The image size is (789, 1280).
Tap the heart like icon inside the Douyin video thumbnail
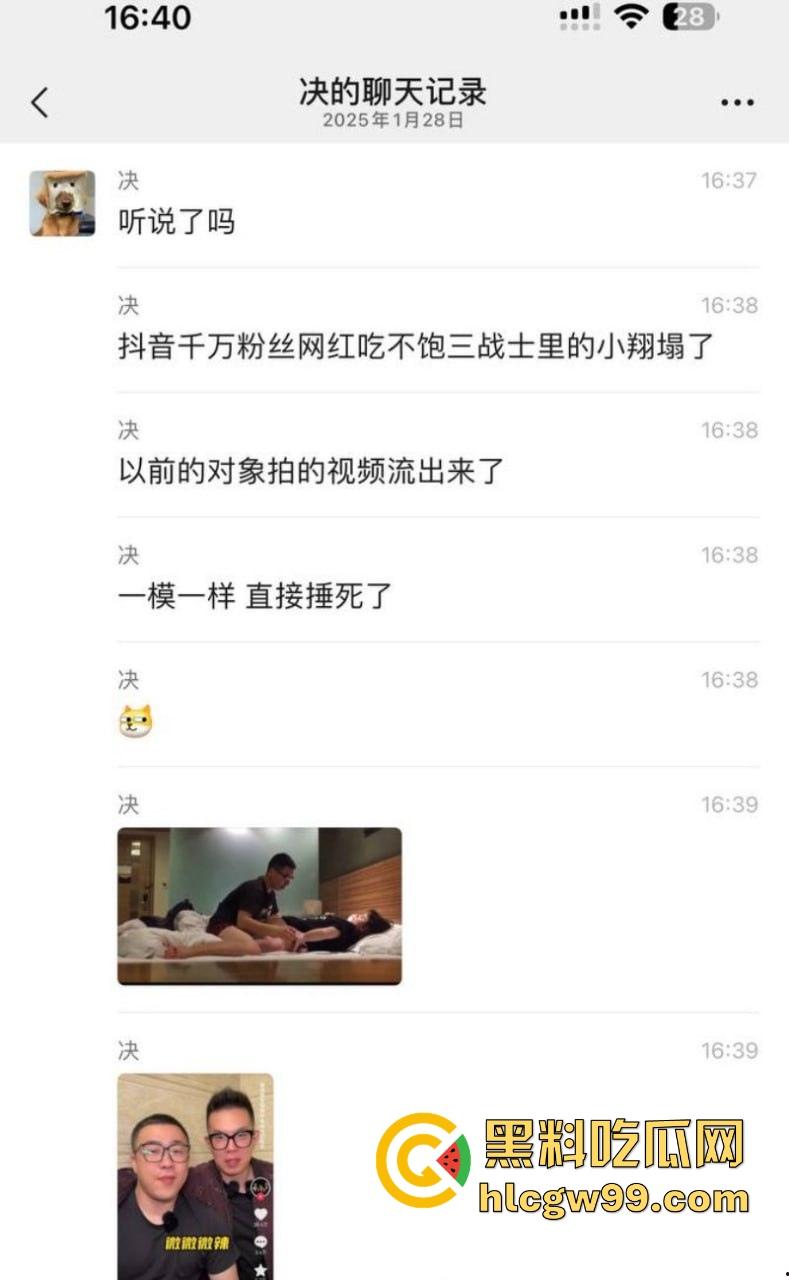[261, 1213]
